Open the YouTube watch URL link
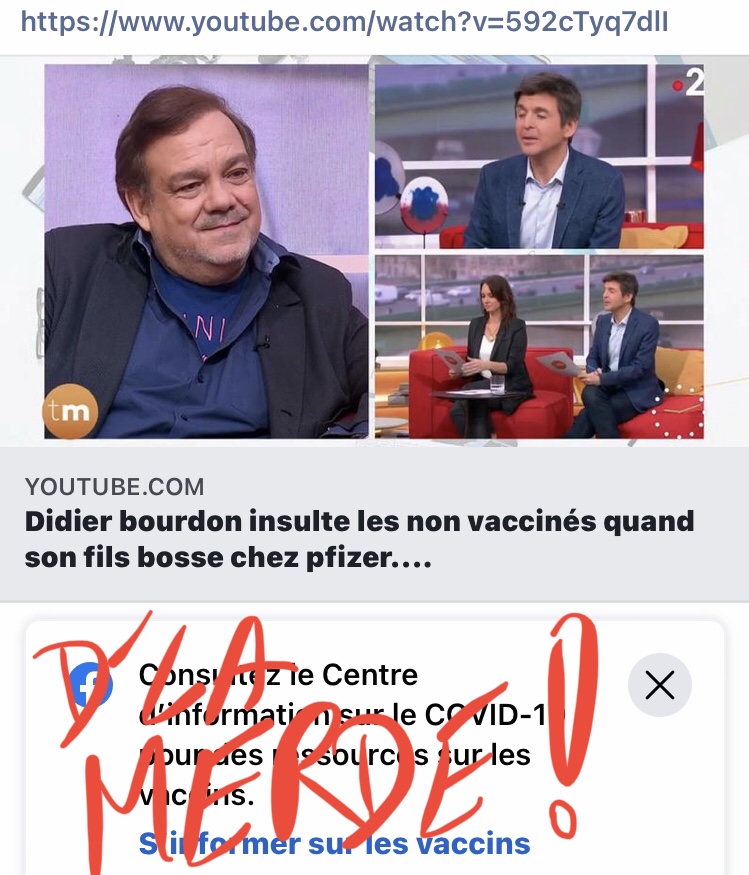749x875 pixels. [x=344, y=20]
